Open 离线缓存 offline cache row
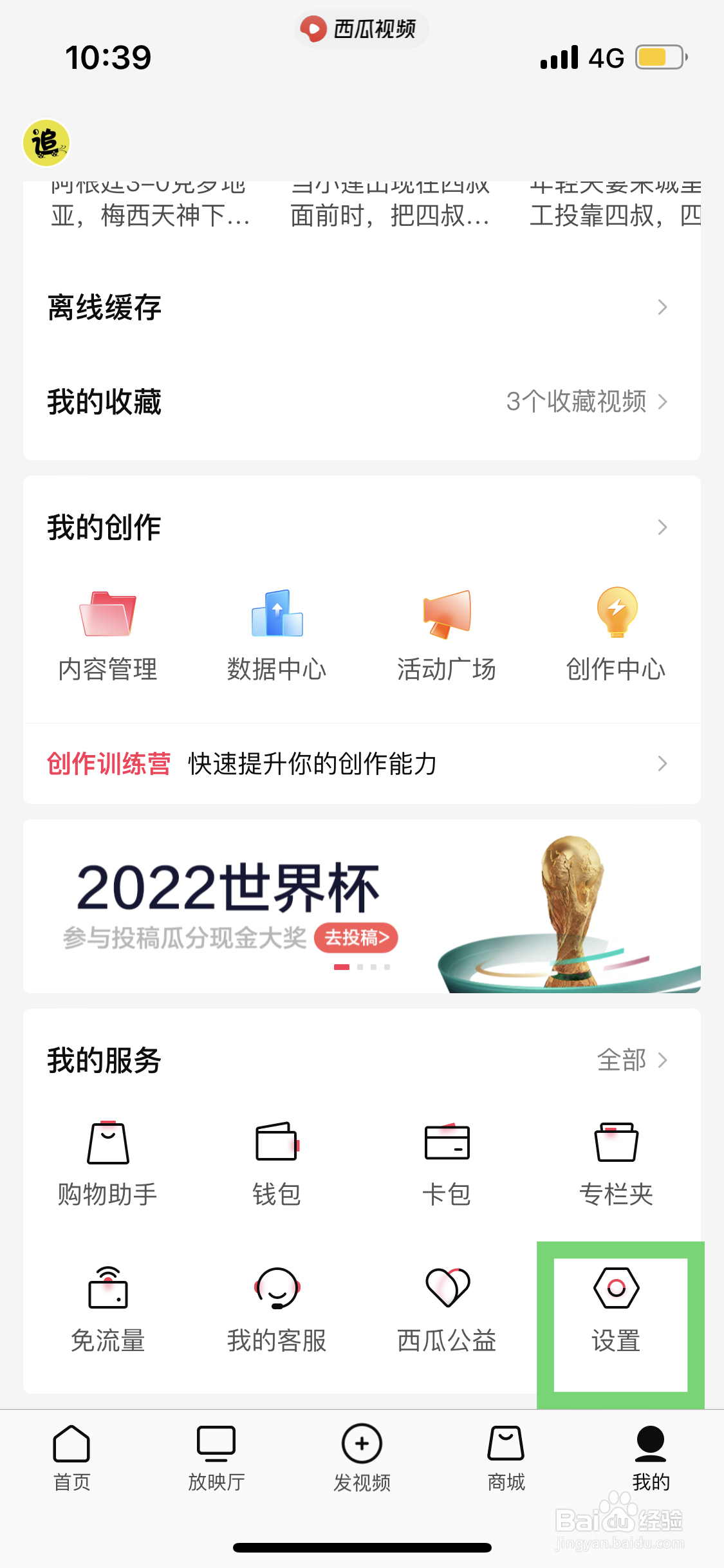The image size is (724, 1568). pyautogui.click(x=360, y=308)
